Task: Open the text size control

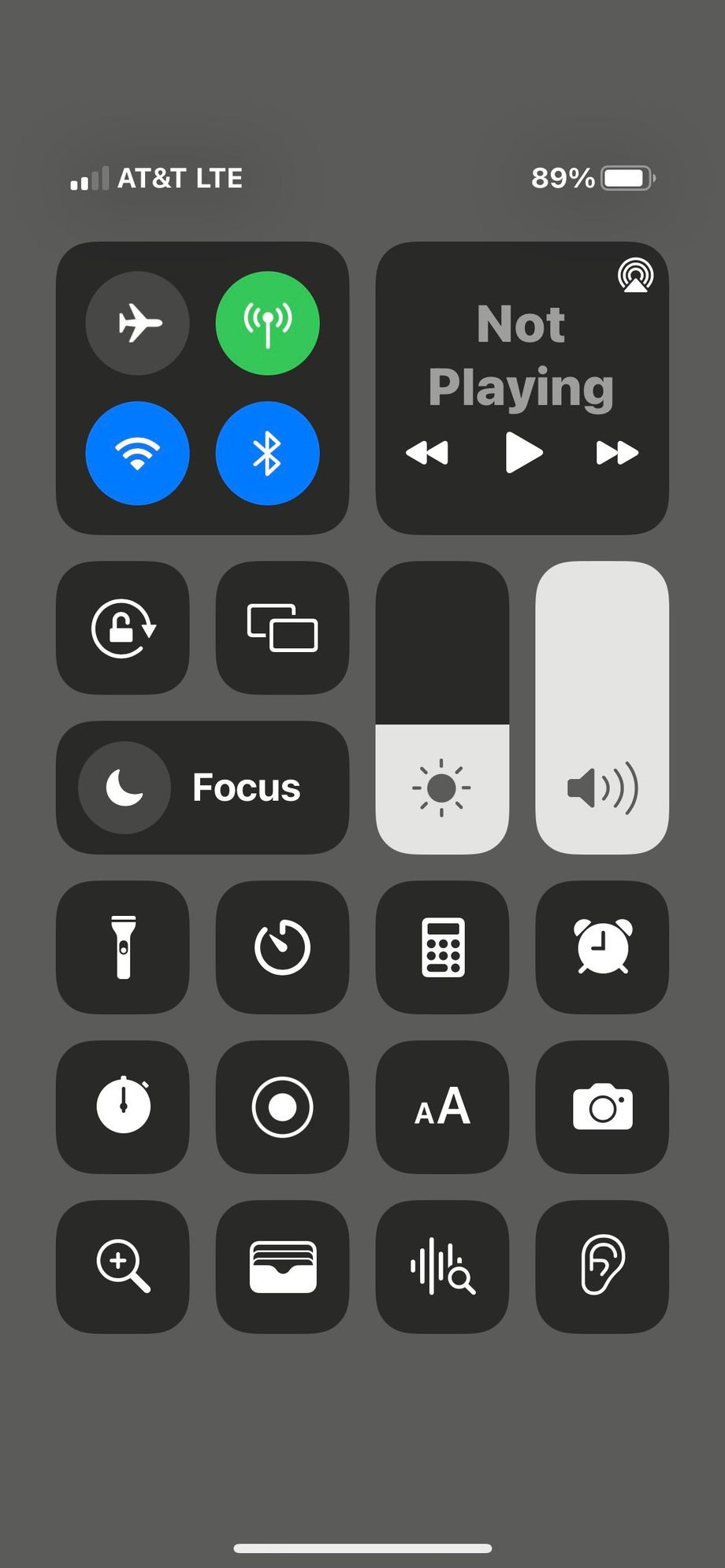Action: [442, 1107]
